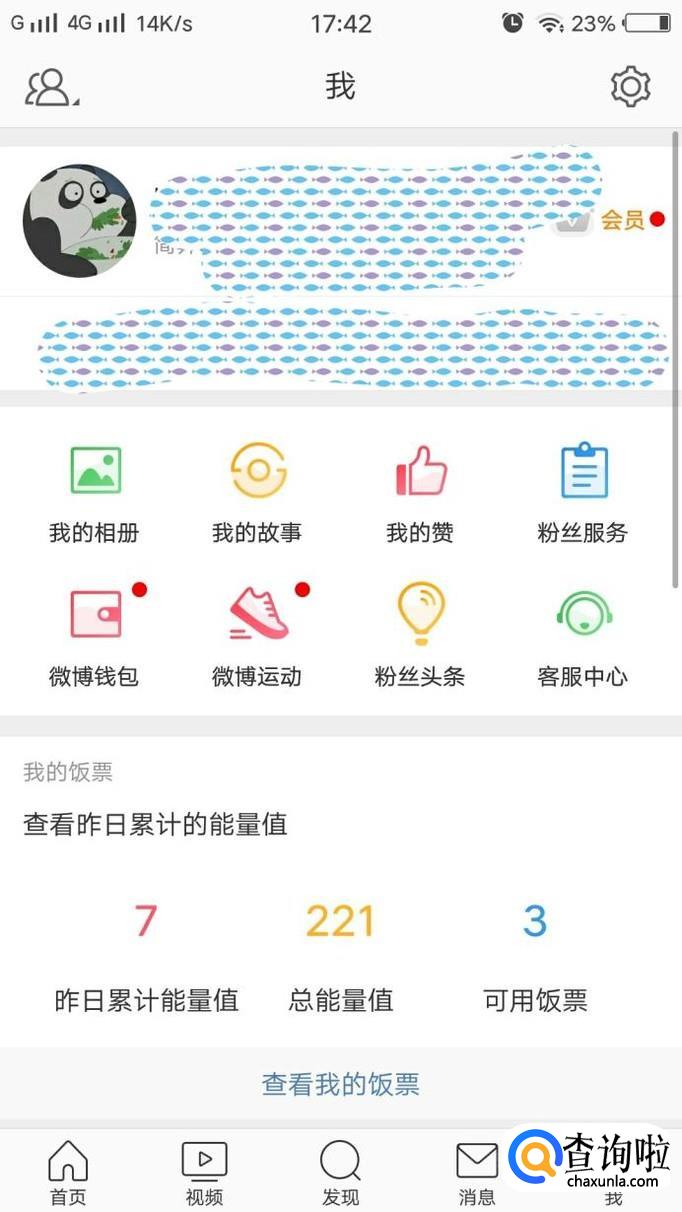
Task: Open 我的相册 photo album
Action: click(x=95, y=492)
